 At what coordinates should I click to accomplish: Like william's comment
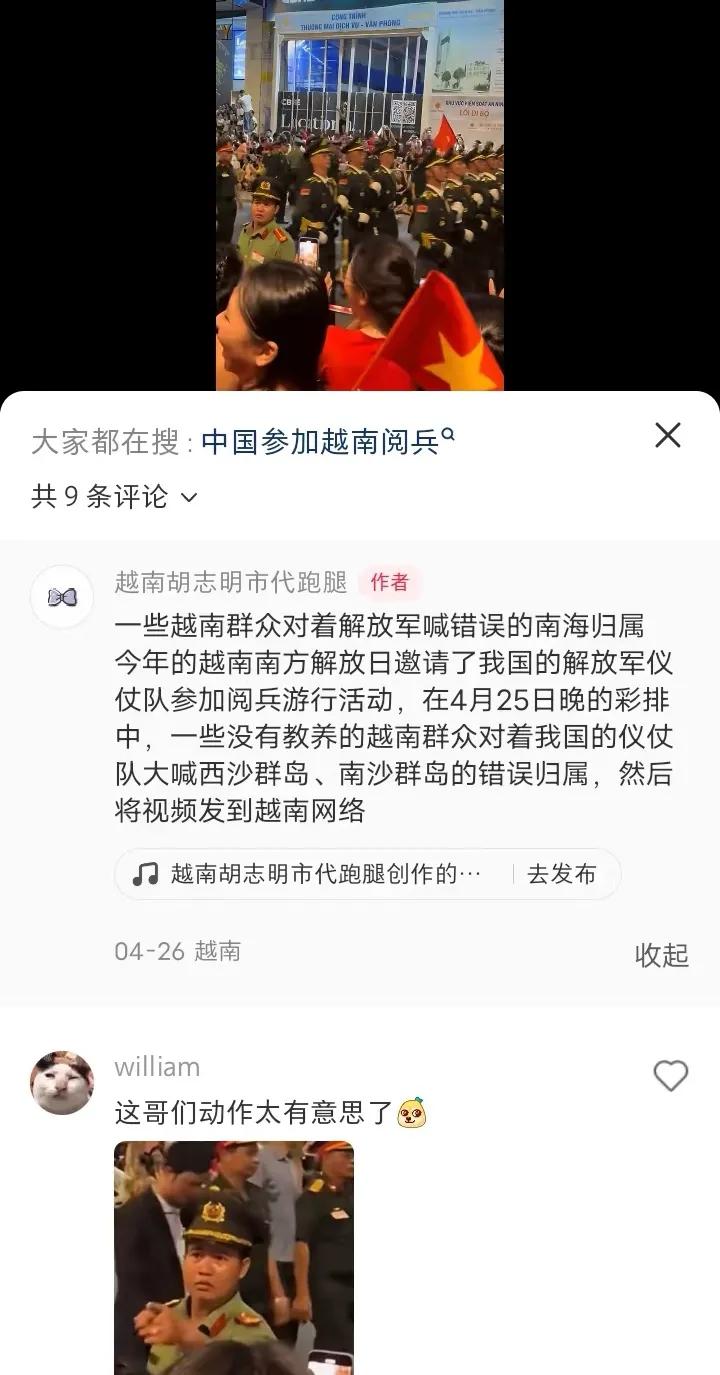671,1076
